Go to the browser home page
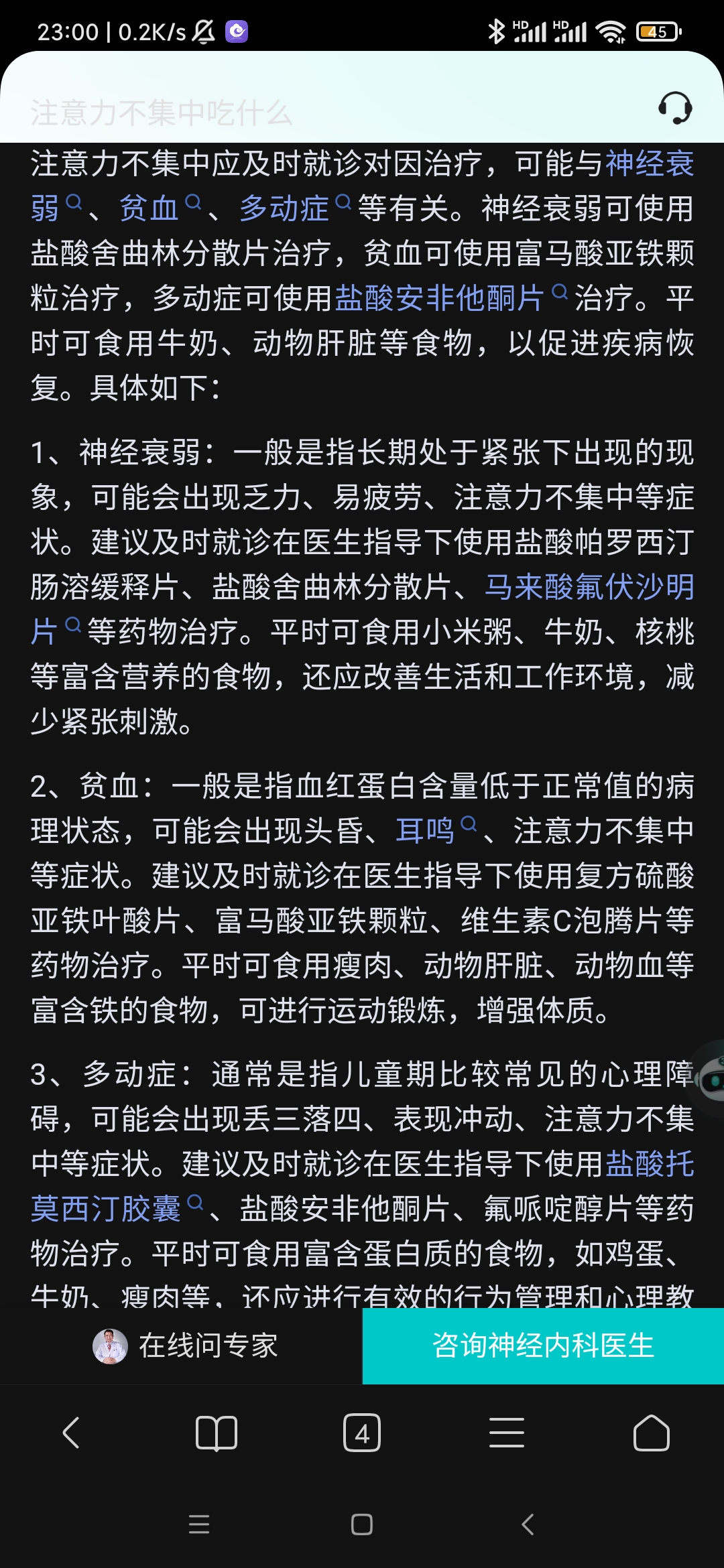724x1568 pixels. [652, 1433]
